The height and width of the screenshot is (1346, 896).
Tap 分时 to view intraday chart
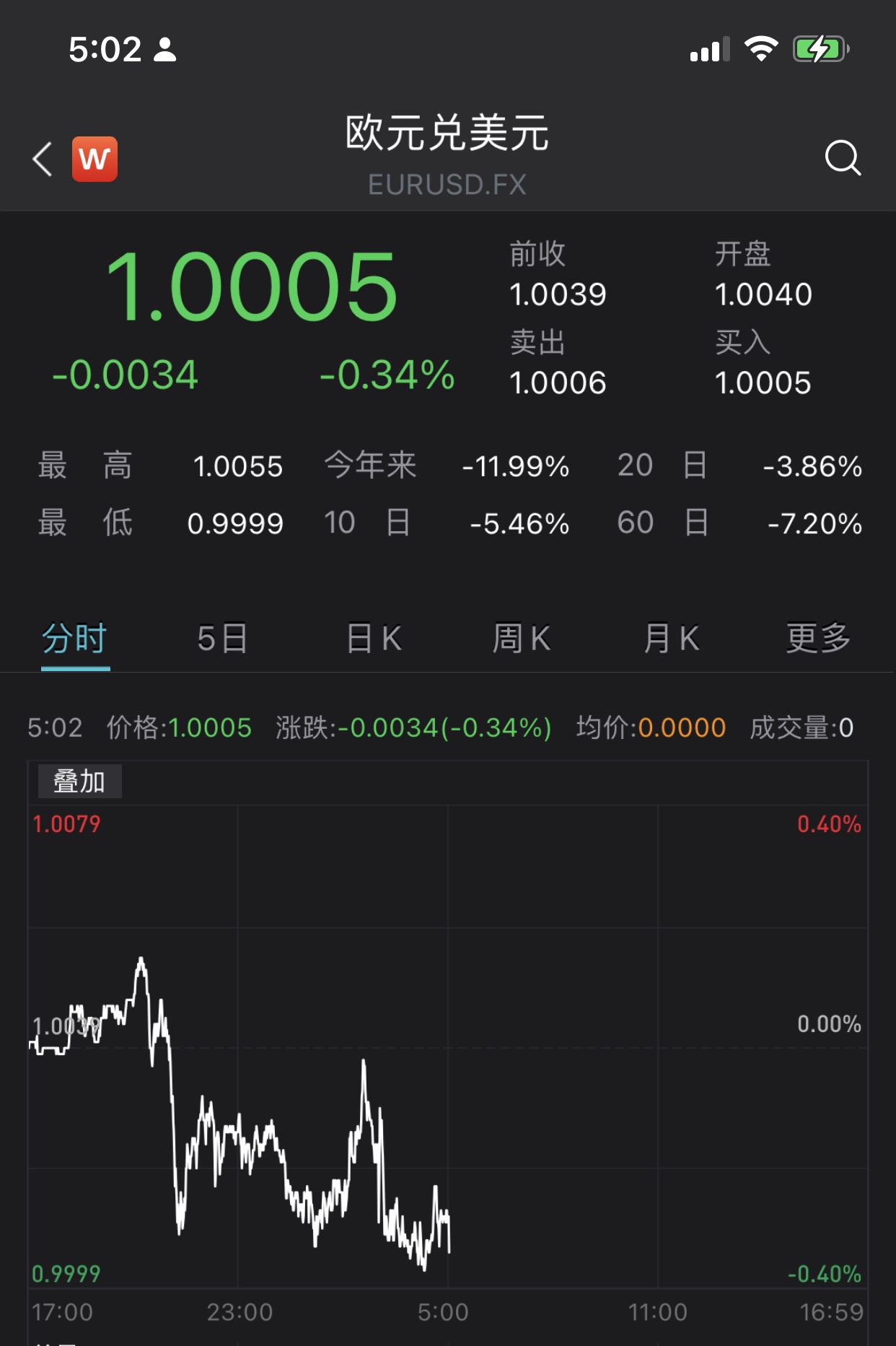(74, 638)
